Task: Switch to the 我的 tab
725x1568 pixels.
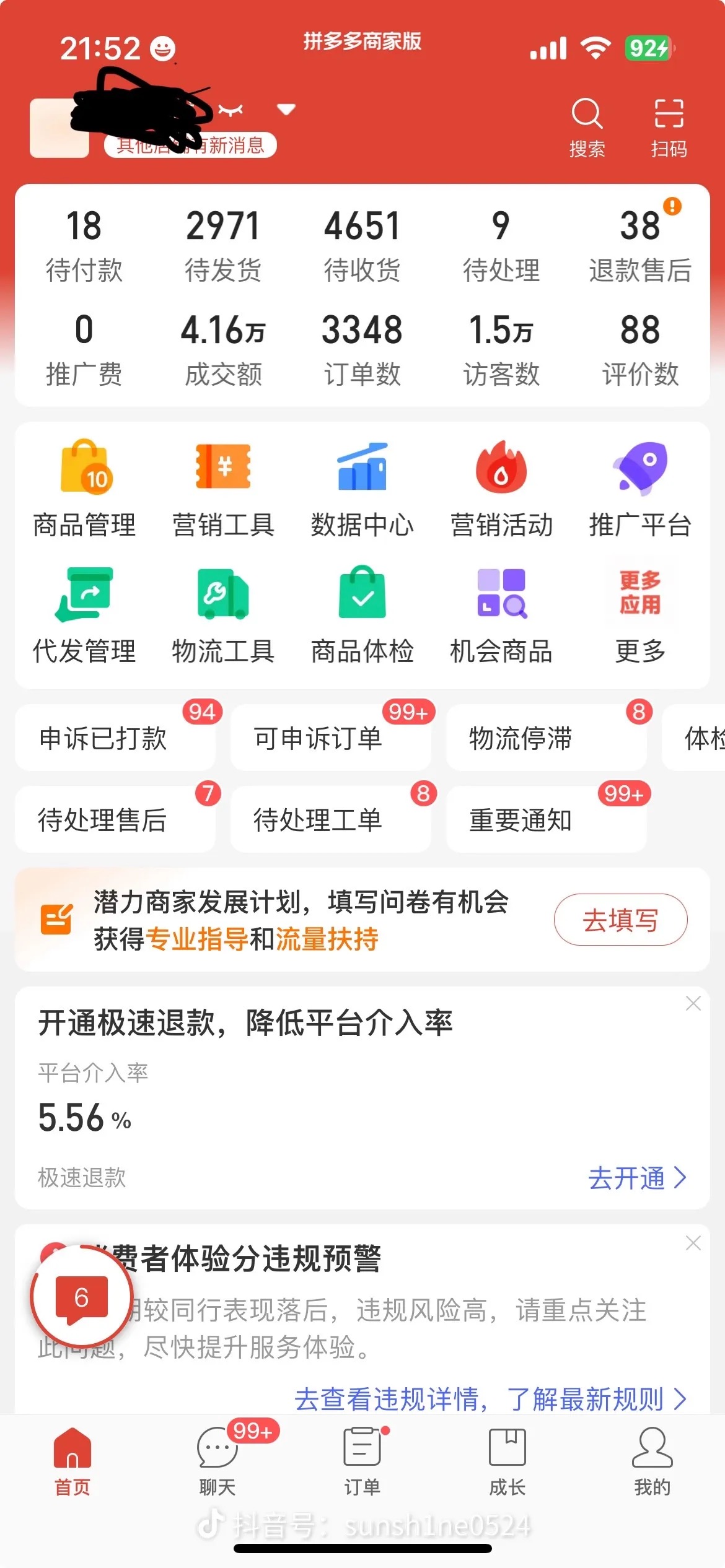Action: click(x=652, y=1460)
